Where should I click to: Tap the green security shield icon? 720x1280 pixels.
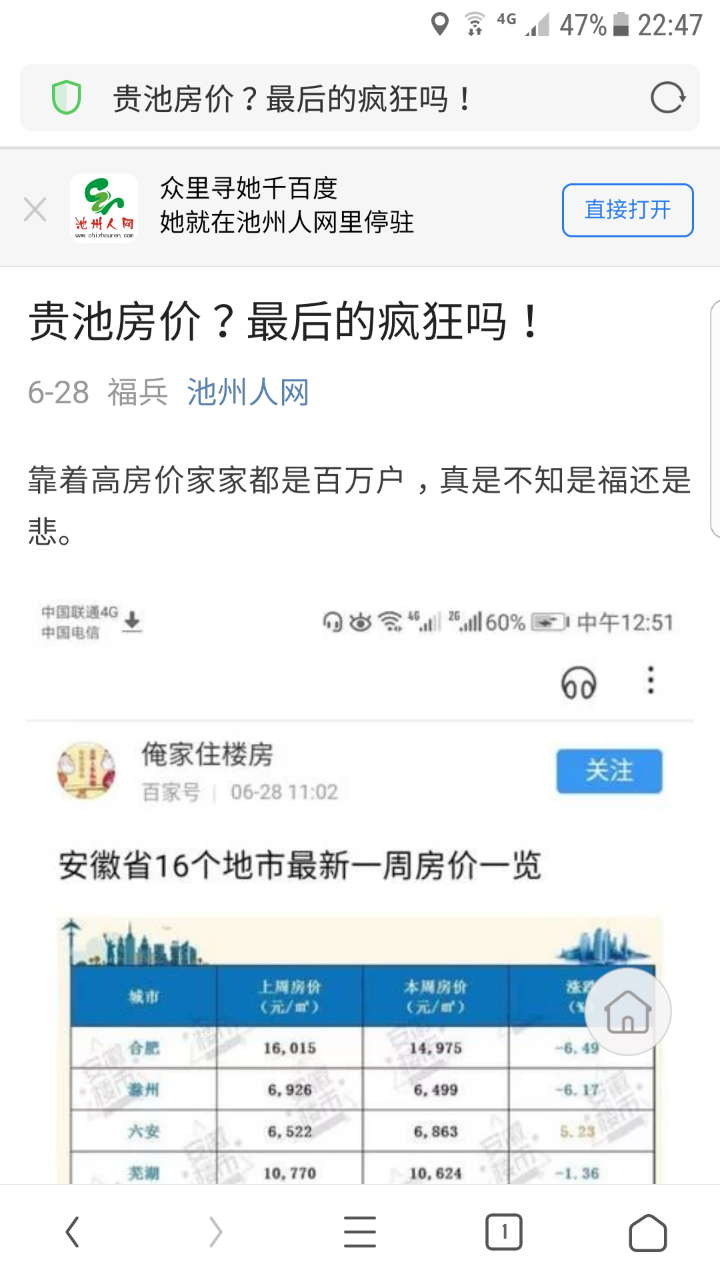coord(66,98)
